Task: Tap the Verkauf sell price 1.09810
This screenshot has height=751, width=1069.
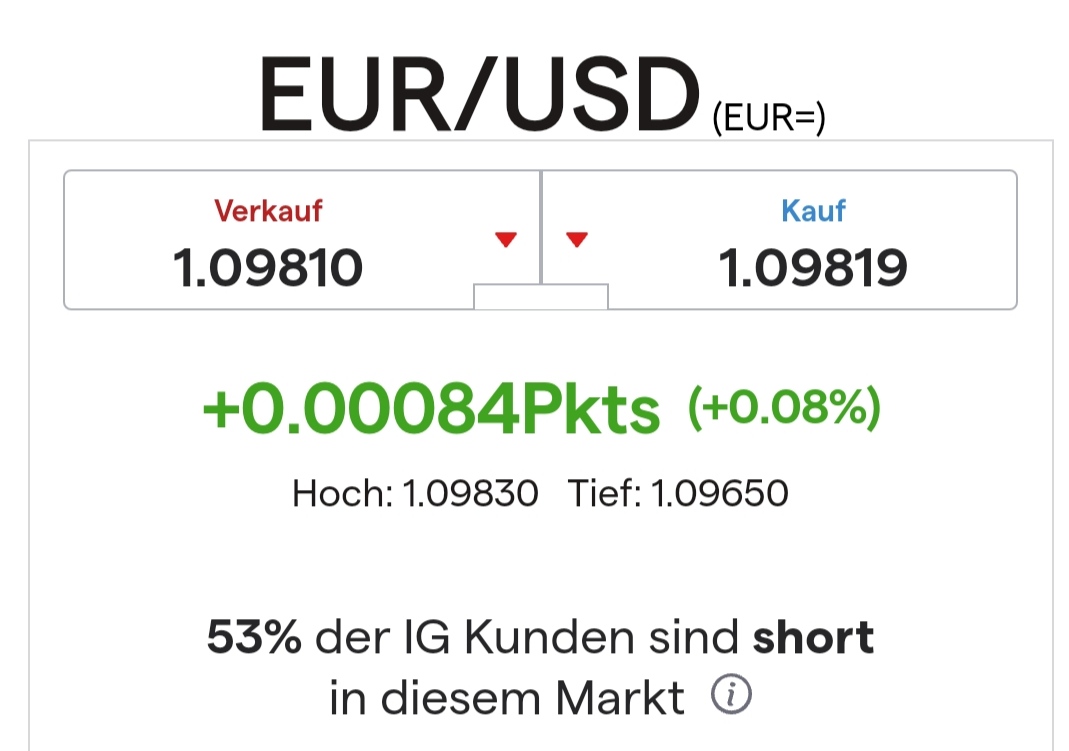Action: click(268, 267)
